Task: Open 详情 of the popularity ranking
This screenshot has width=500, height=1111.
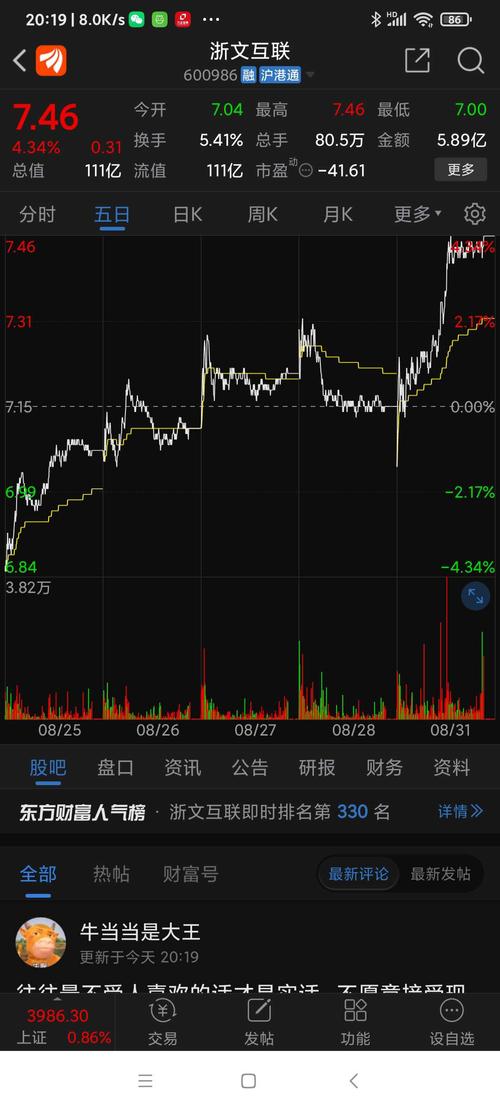Action: (460, 811)
